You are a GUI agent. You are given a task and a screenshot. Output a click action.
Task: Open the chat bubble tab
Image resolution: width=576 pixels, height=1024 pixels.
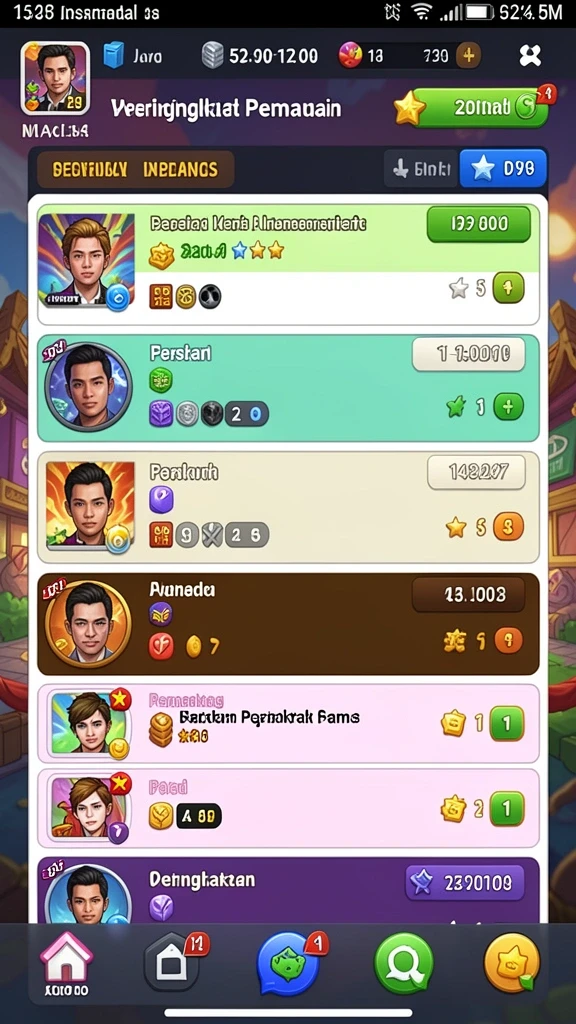tap(289, 964)
